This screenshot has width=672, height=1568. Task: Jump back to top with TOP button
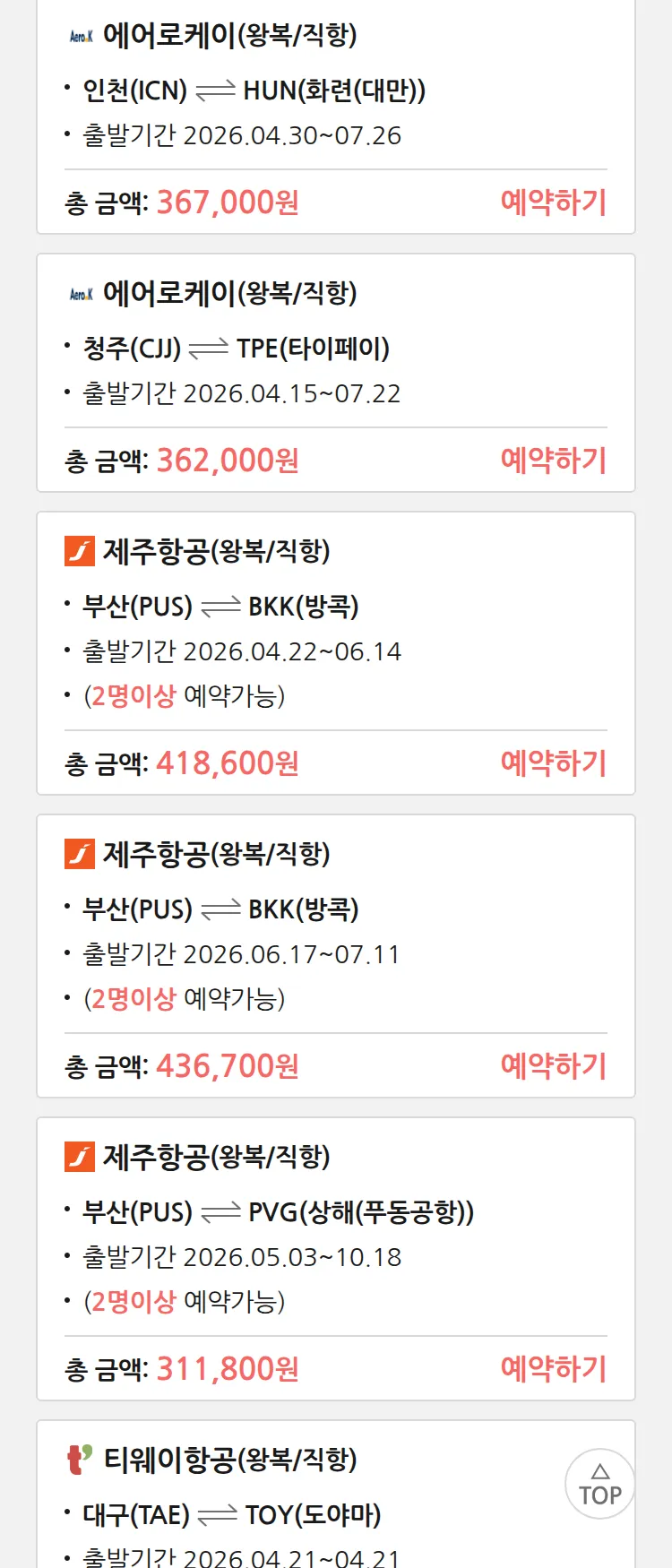click(599, 1484)
